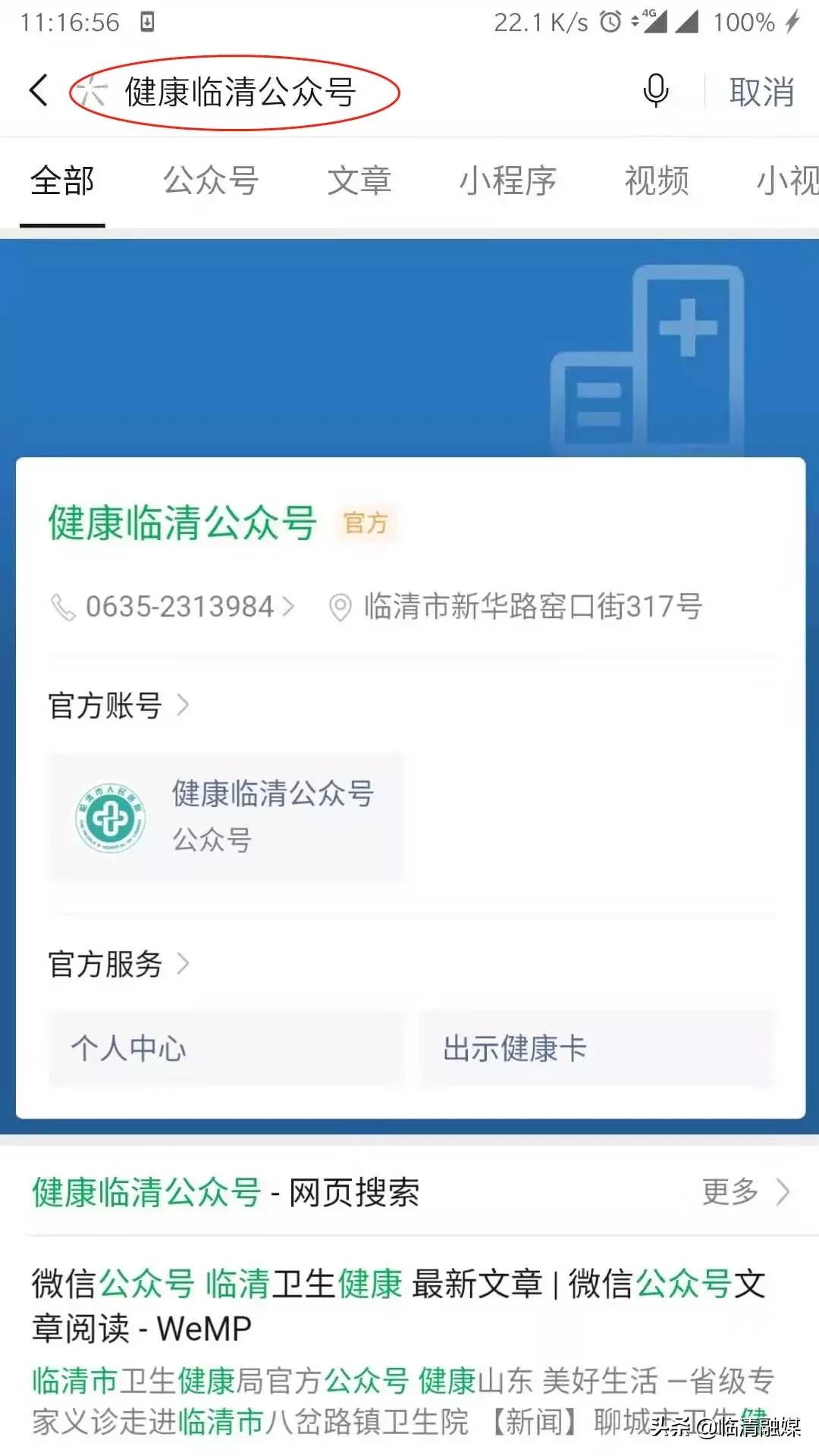The height and width of the screenshot is (1456, 819).
Task: Tap the back arrow icon
Action: pos(38,89)
